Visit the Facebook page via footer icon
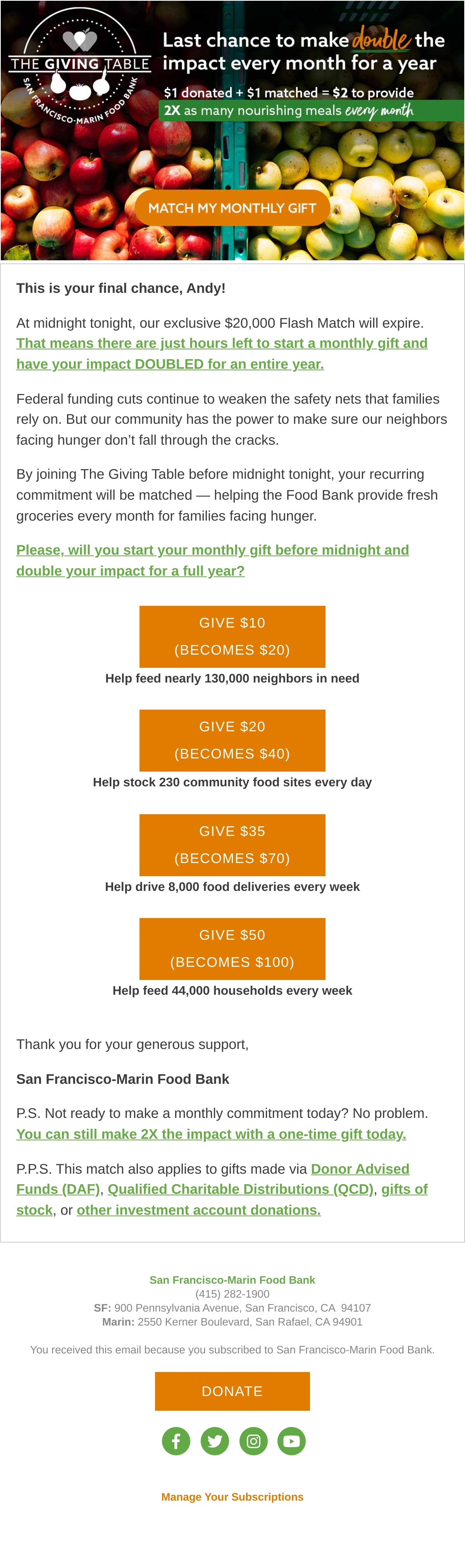465x1568 pixels. (176, 1441)
